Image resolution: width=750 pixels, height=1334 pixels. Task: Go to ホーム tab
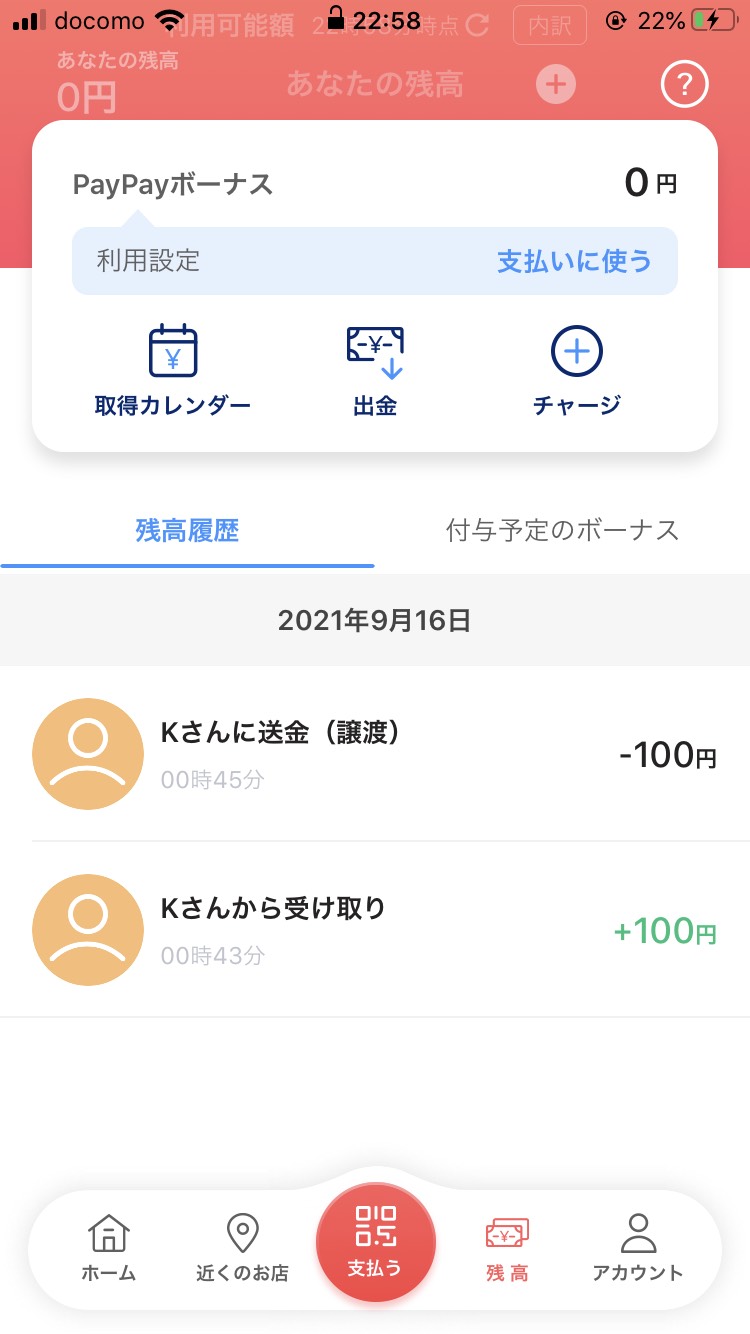[x=108, y=1248]
